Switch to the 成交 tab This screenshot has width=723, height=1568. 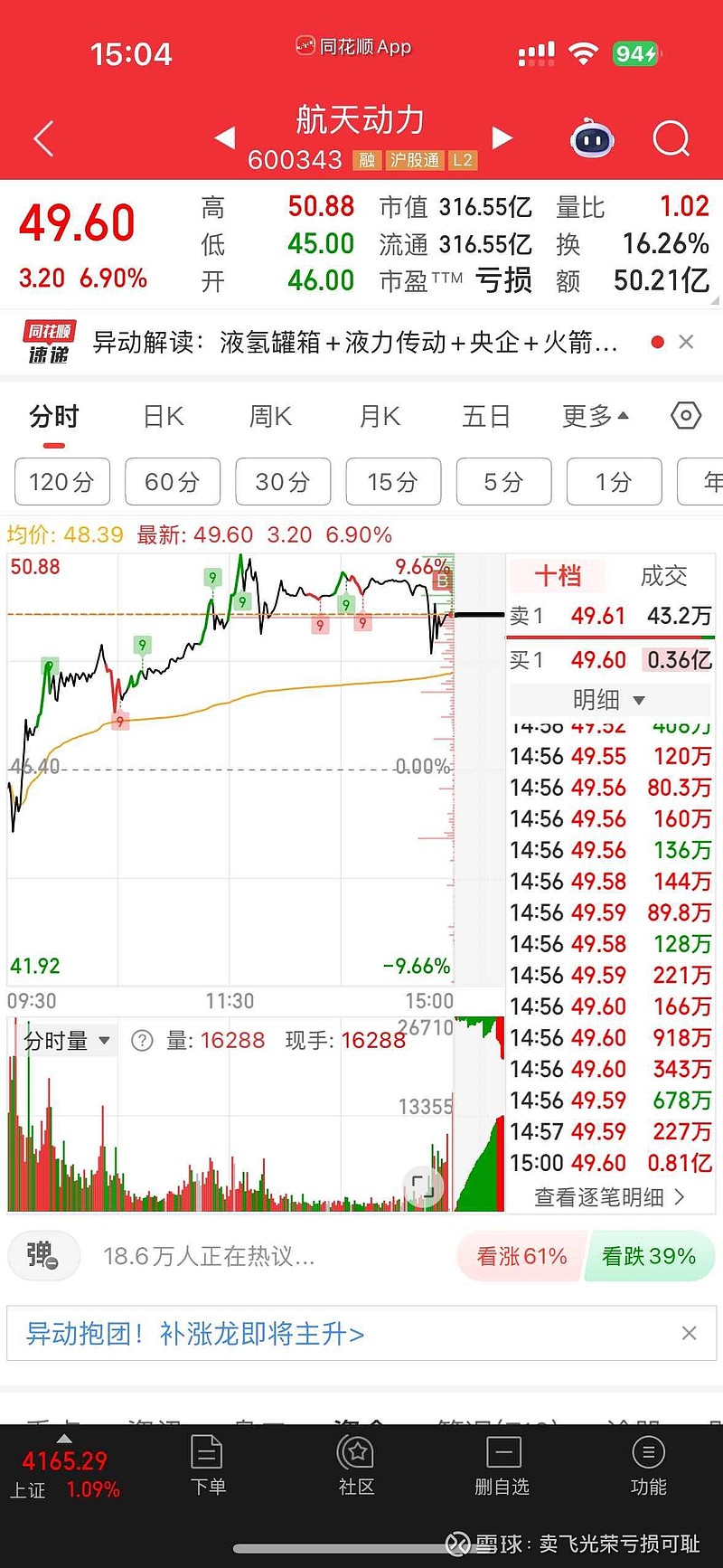pyautogui.click(x=663, y=576)
